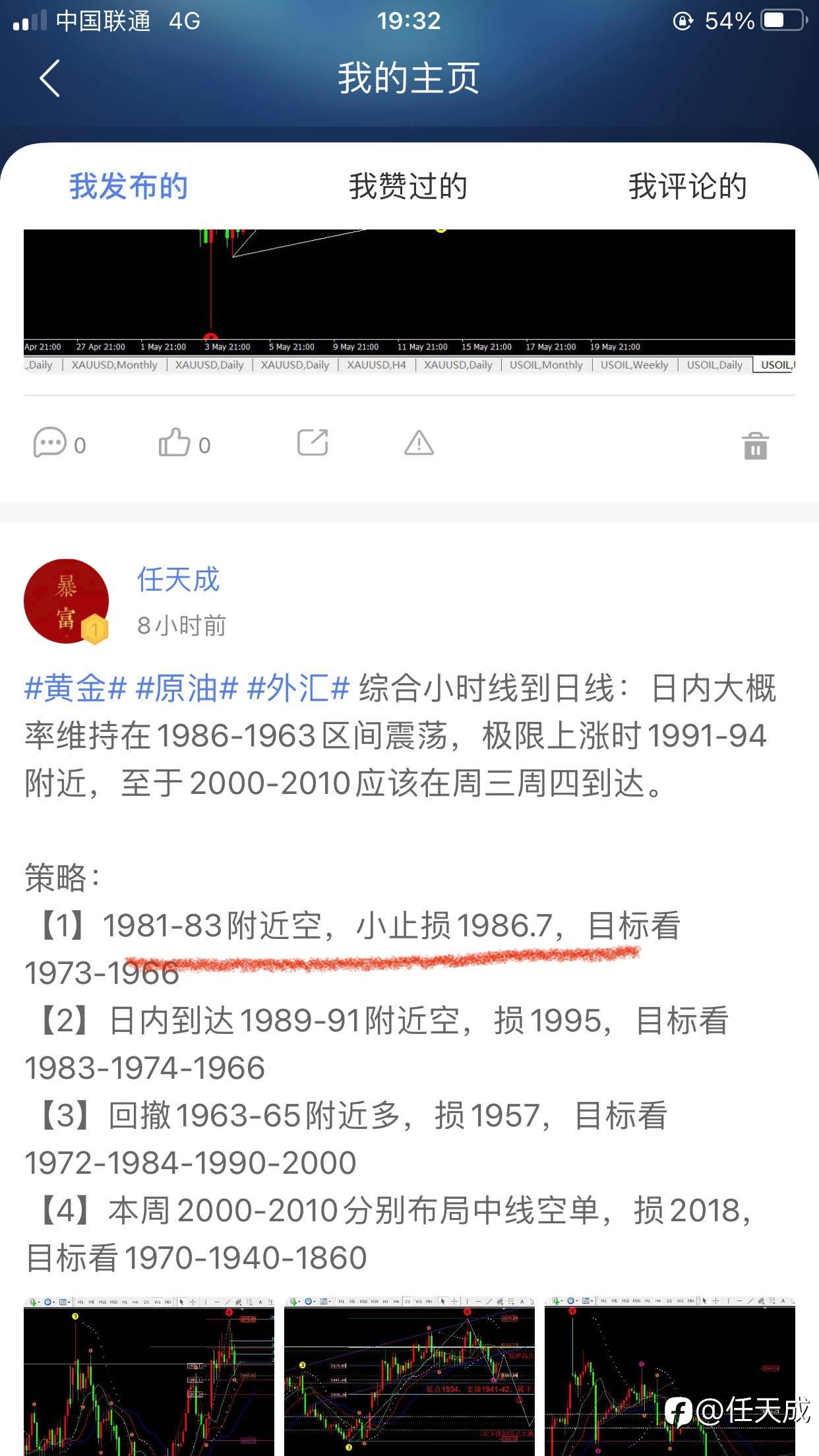Switch to the 我评论的 tab
The width and height of the screenshot is (819, 1456).
[687, 187]
